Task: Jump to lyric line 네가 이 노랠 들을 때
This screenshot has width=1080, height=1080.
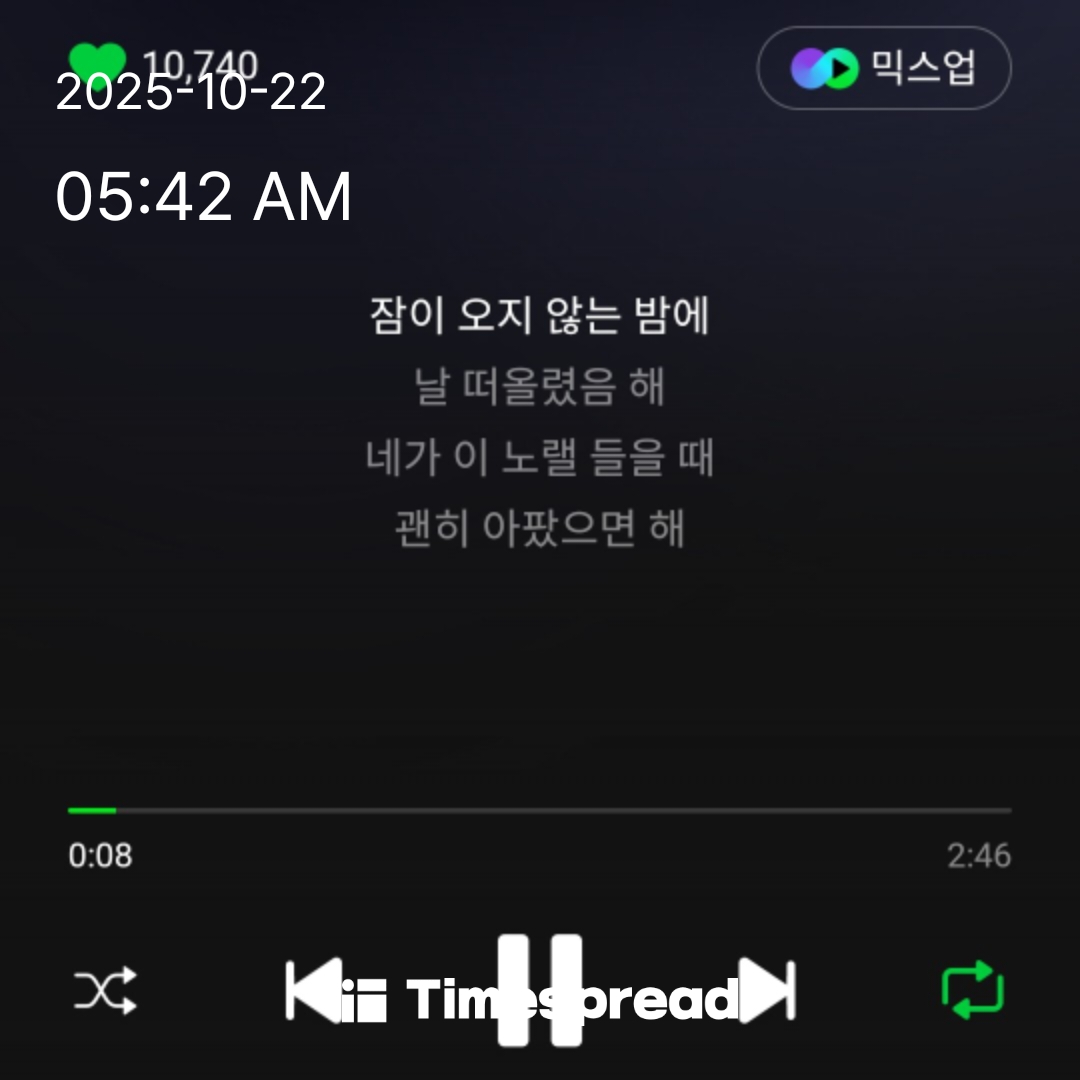Action: 540,458
